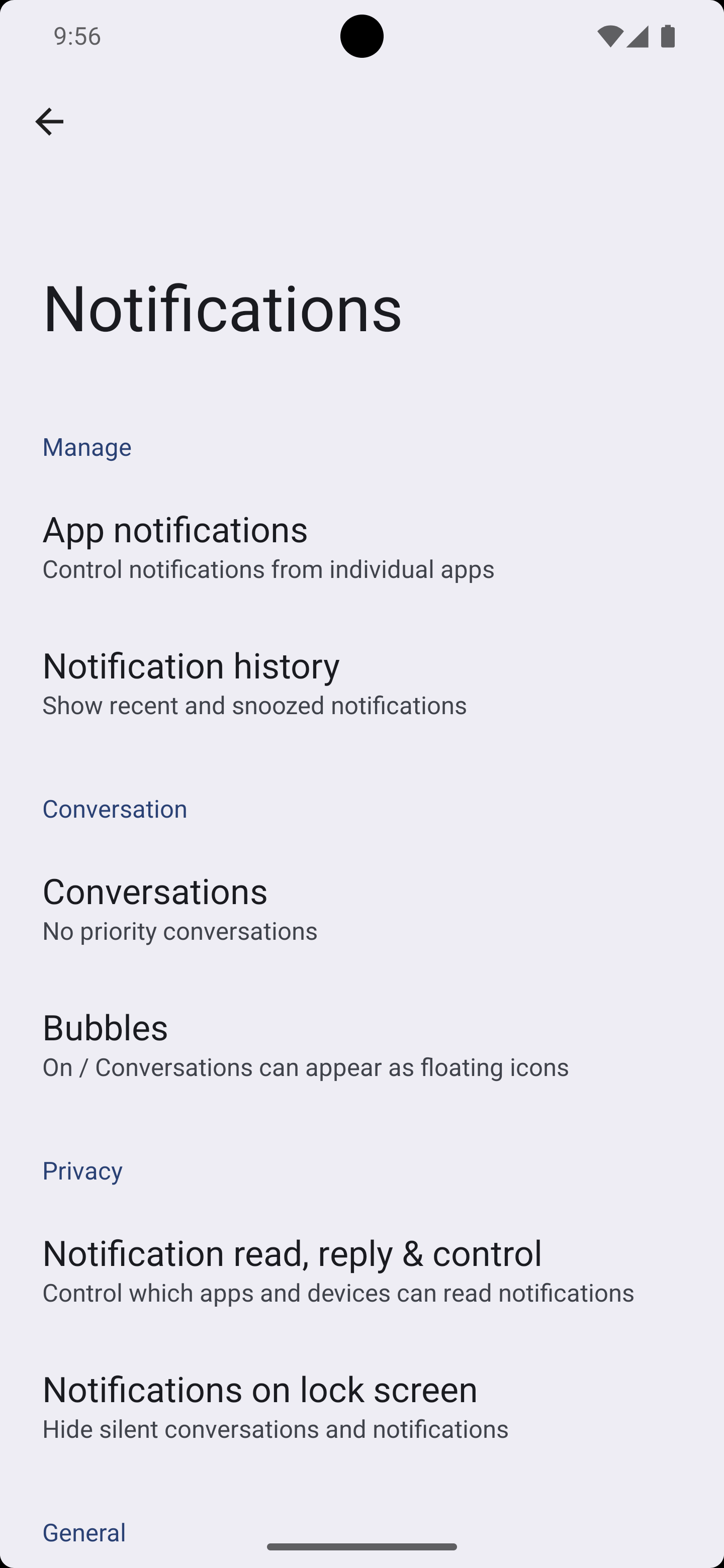
Task: Go back using the top arrow
Action: coord(49,121)
